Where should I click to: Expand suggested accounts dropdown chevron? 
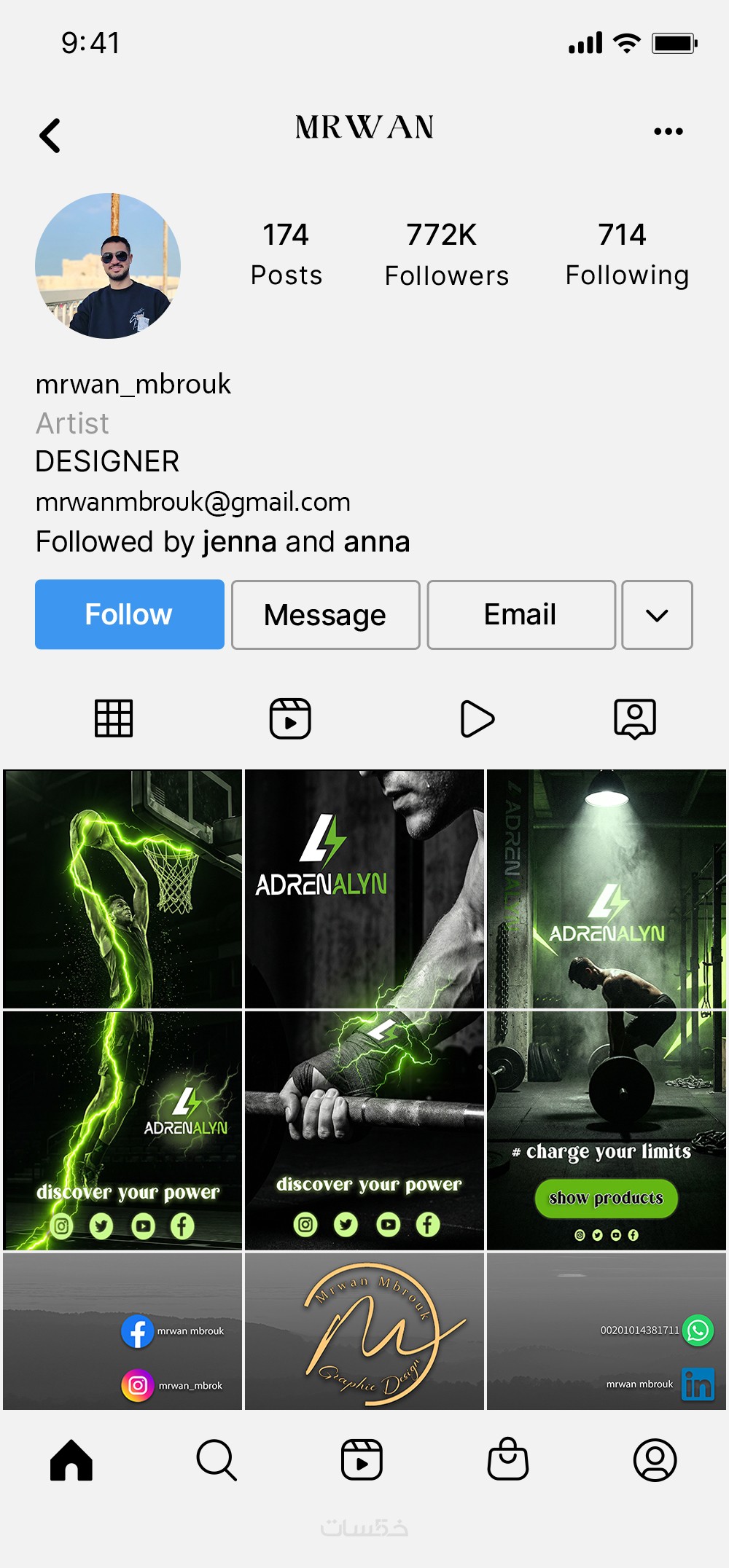click(657, 614)
